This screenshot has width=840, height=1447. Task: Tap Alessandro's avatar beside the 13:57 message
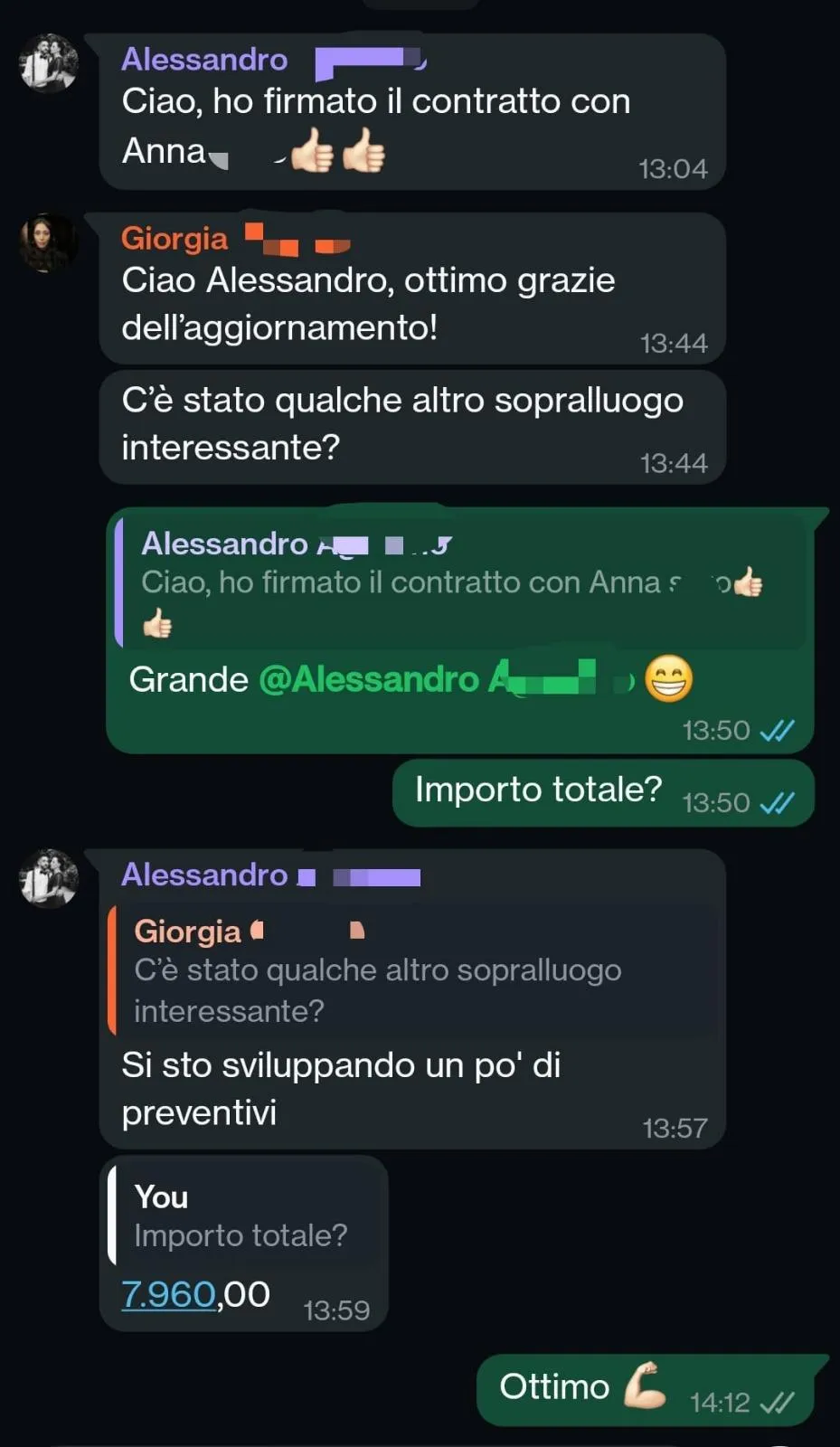[49, 878]
